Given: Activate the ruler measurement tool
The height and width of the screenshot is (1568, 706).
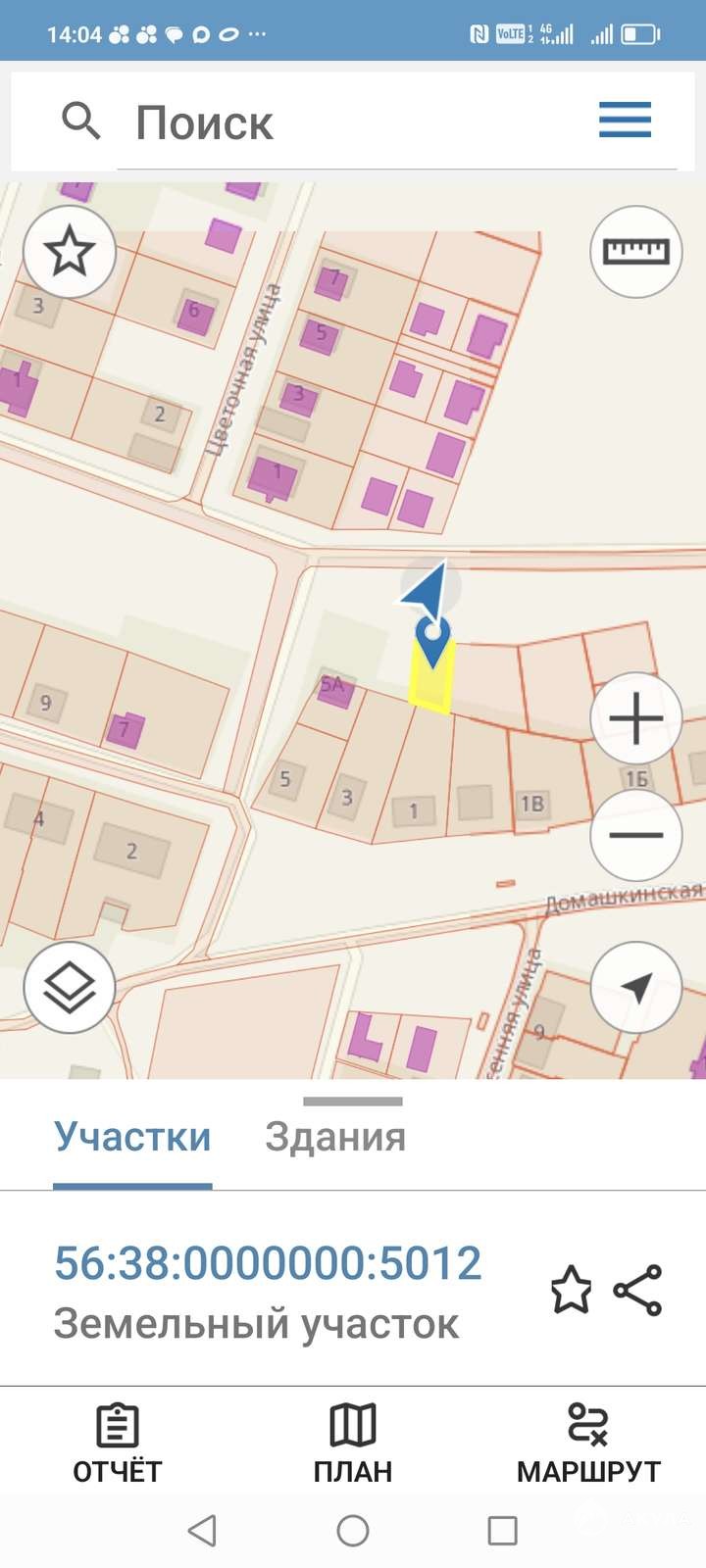Looking at the screenshot, I should 636,252.
